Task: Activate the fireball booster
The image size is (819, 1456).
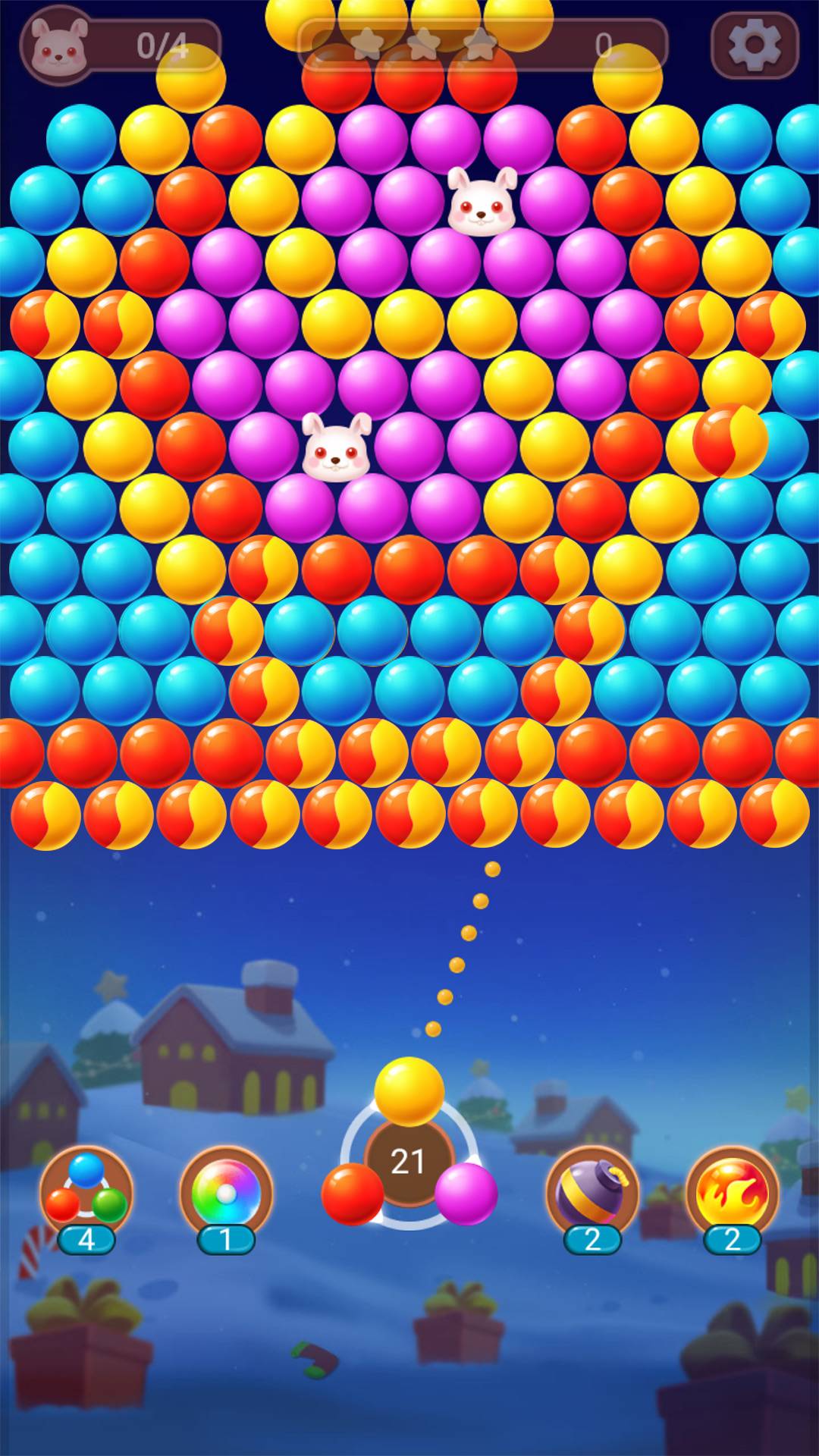Action: (733, 1192)
